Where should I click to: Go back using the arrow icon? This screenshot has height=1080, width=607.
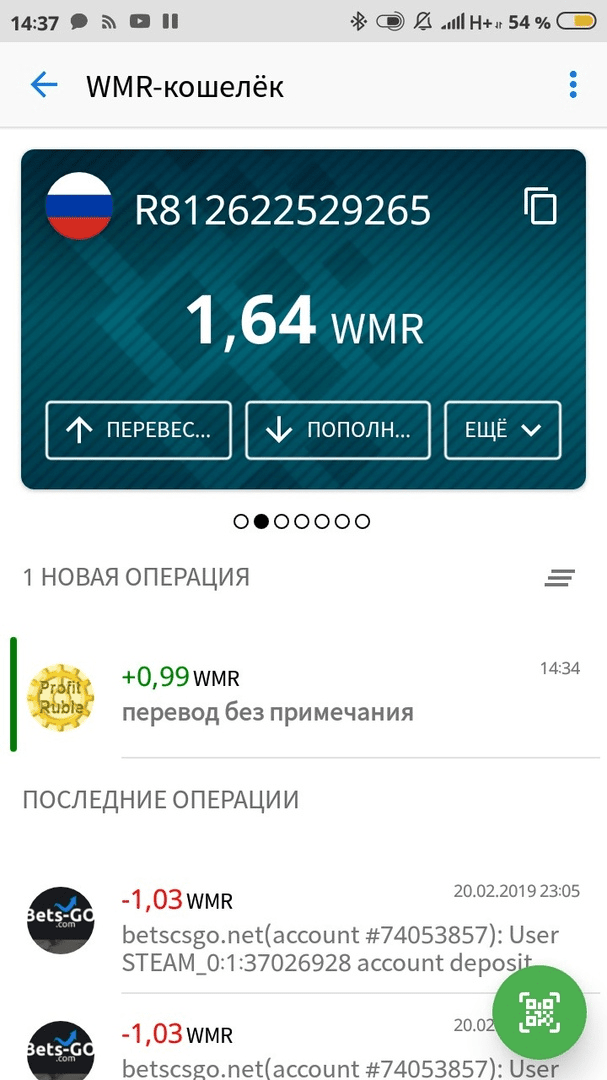[44, 86]
